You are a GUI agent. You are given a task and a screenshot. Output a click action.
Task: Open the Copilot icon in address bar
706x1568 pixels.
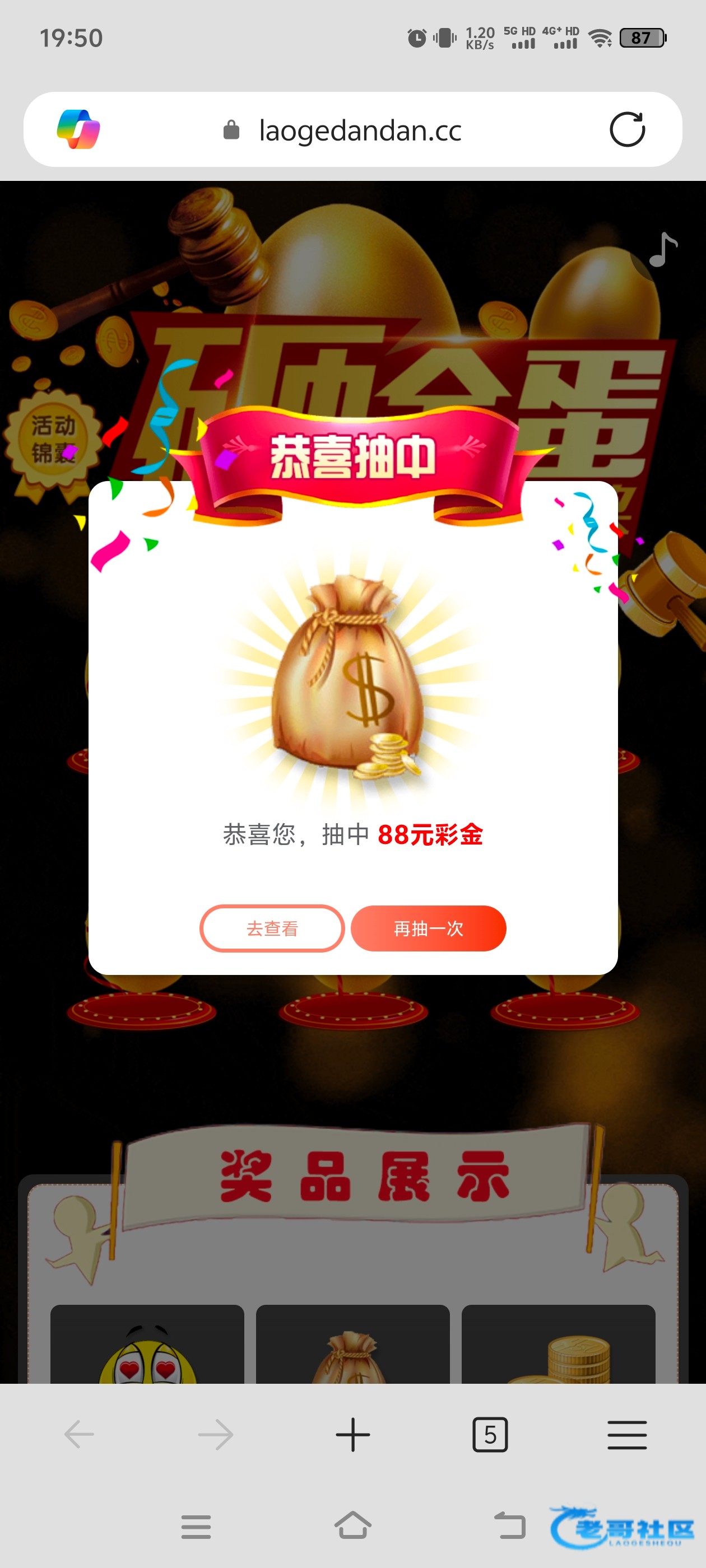pos(78,130)
